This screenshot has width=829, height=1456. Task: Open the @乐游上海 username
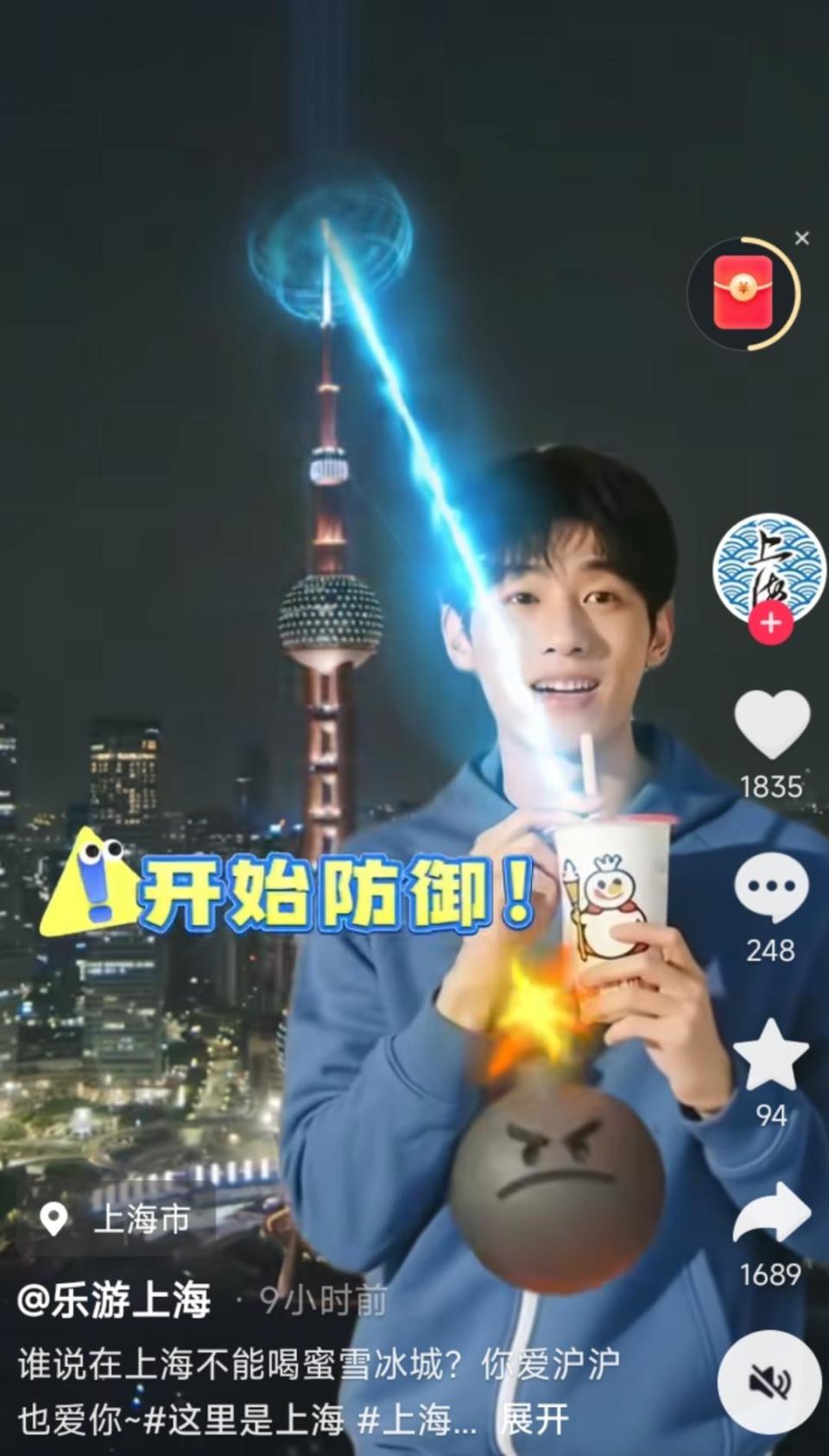114,1301
